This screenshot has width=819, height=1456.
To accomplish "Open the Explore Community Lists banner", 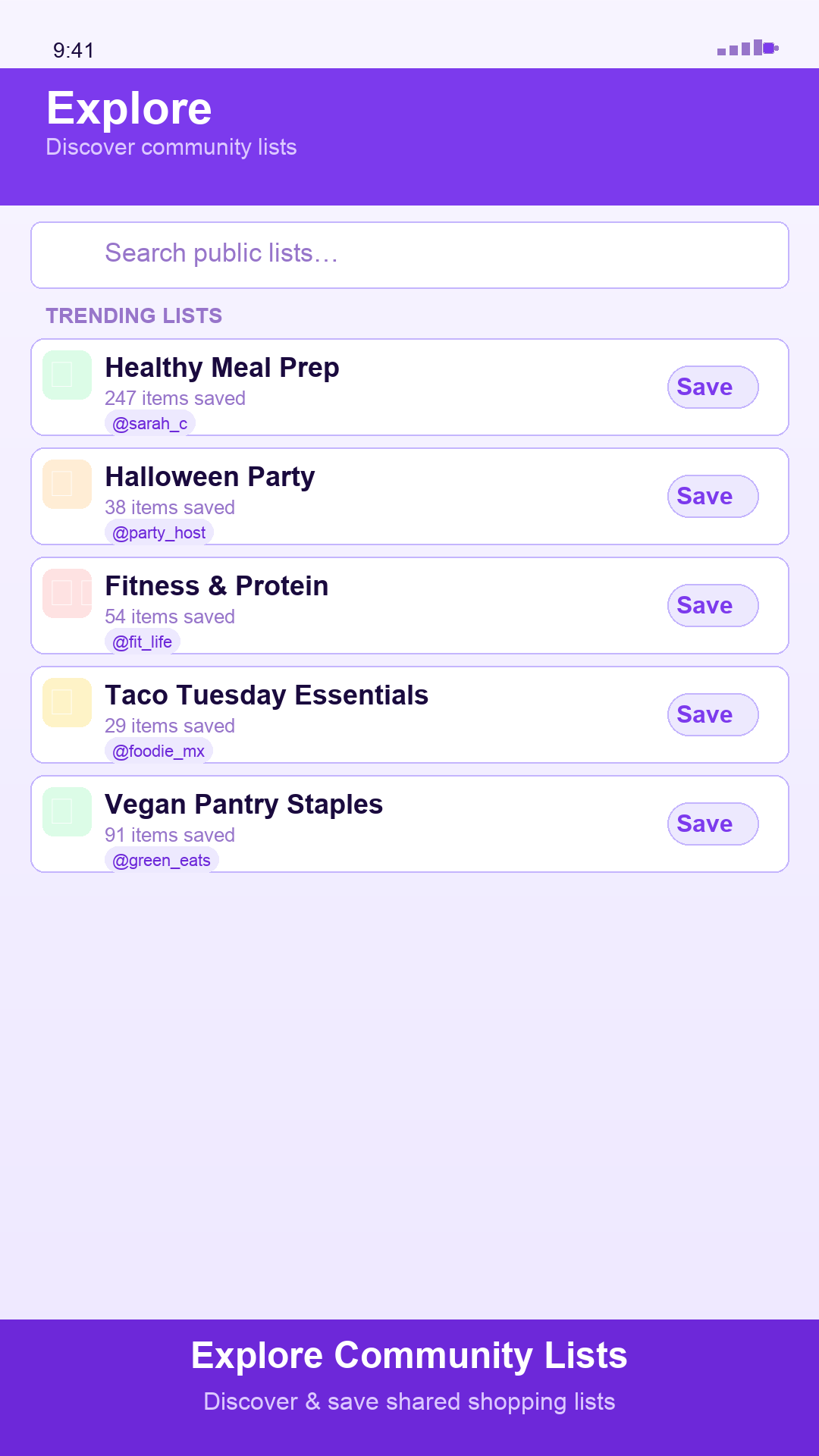I will (409, 1356).
